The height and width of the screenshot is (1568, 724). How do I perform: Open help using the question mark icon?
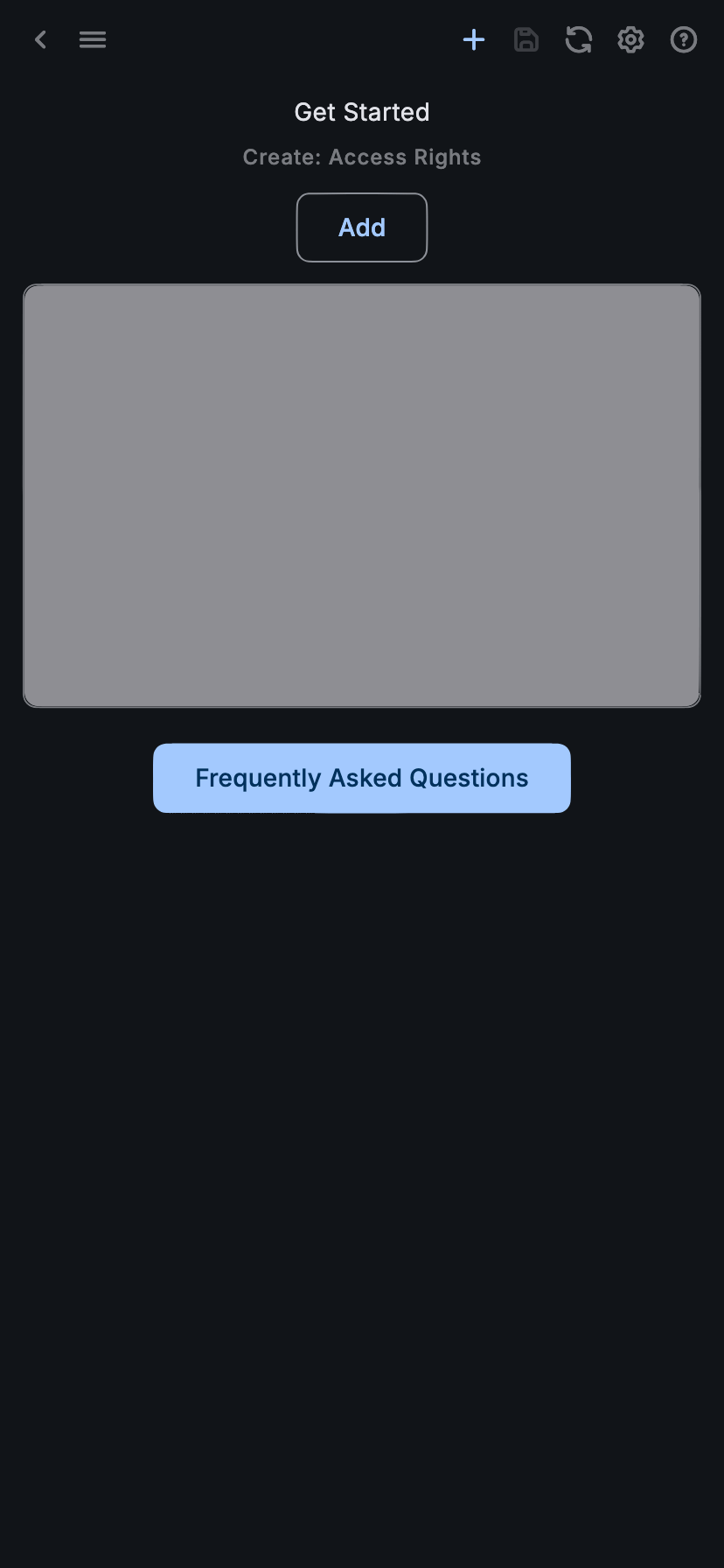pos(683,39)
